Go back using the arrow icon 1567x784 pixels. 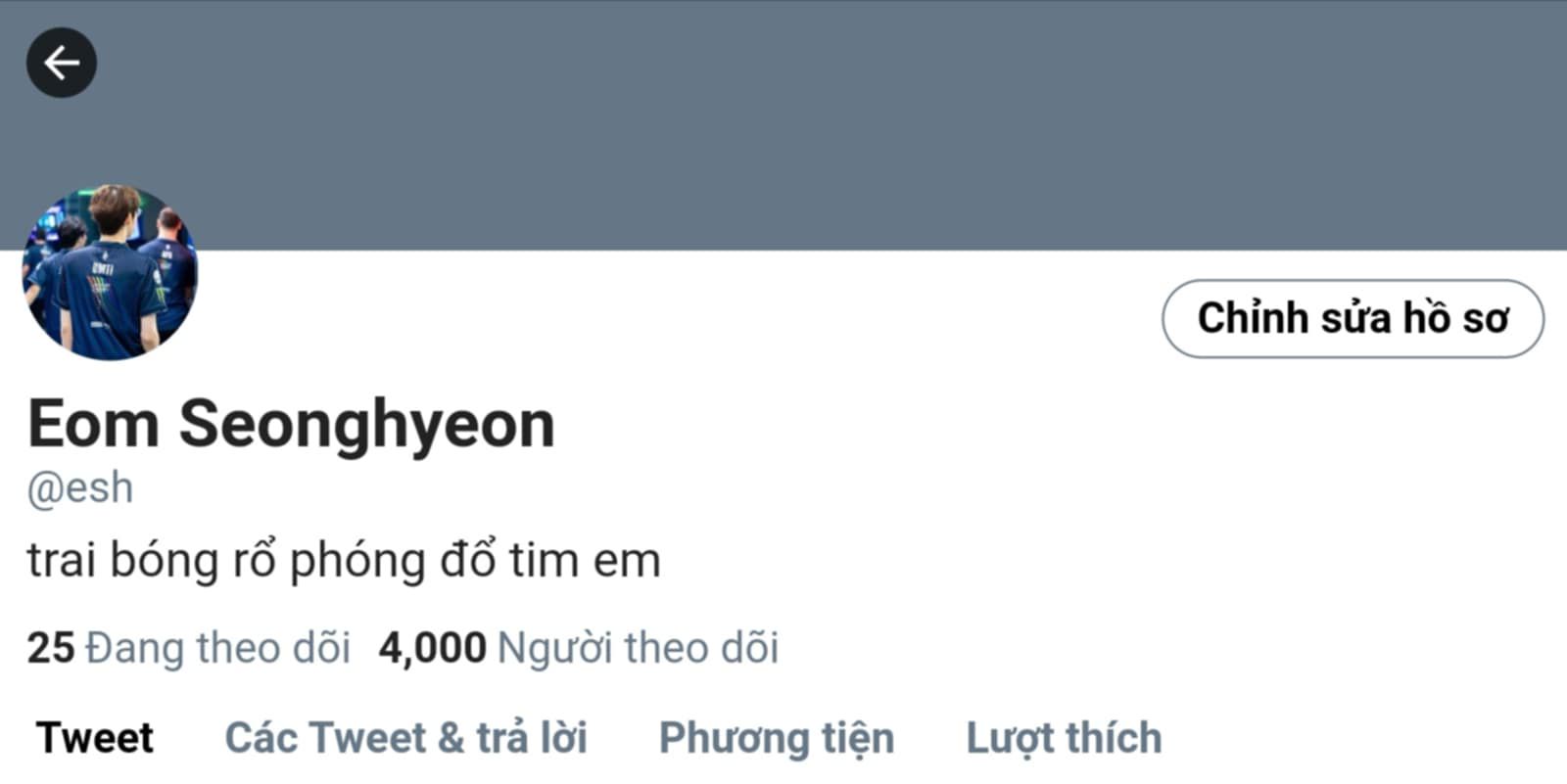(61, 64)
